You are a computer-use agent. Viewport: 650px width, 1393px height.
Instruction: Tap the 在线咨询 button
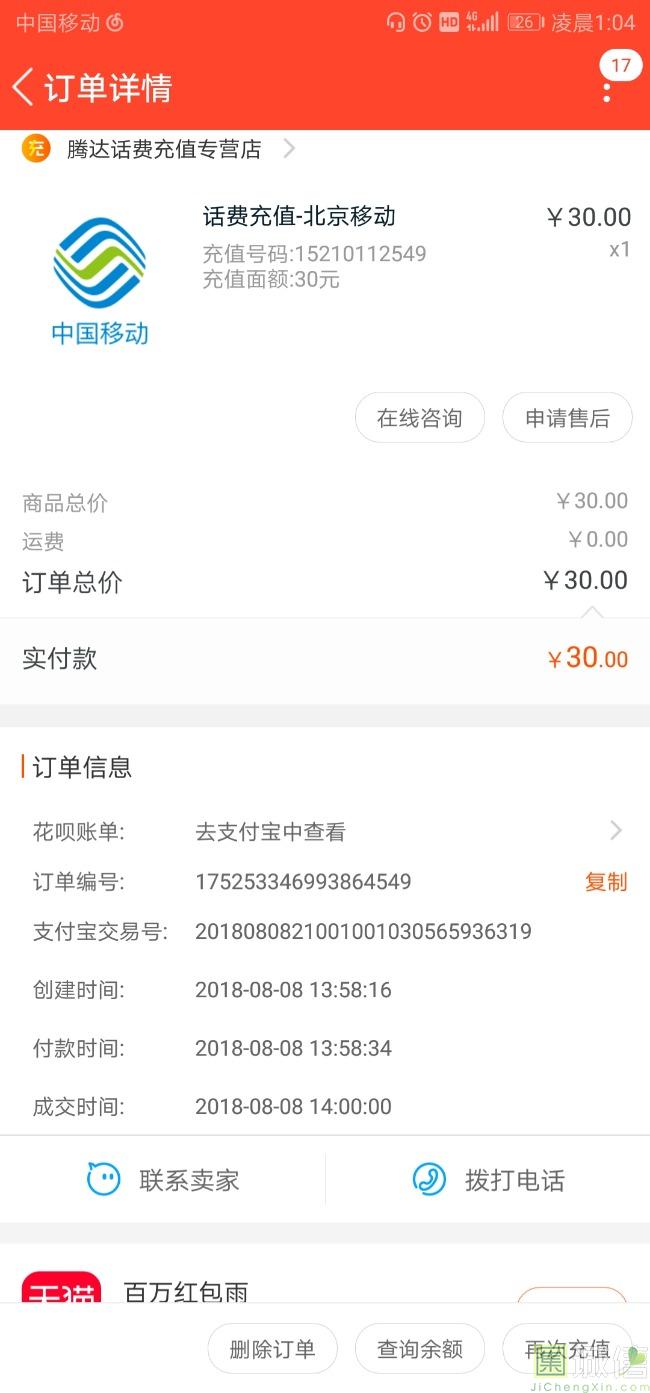(420, 418)
